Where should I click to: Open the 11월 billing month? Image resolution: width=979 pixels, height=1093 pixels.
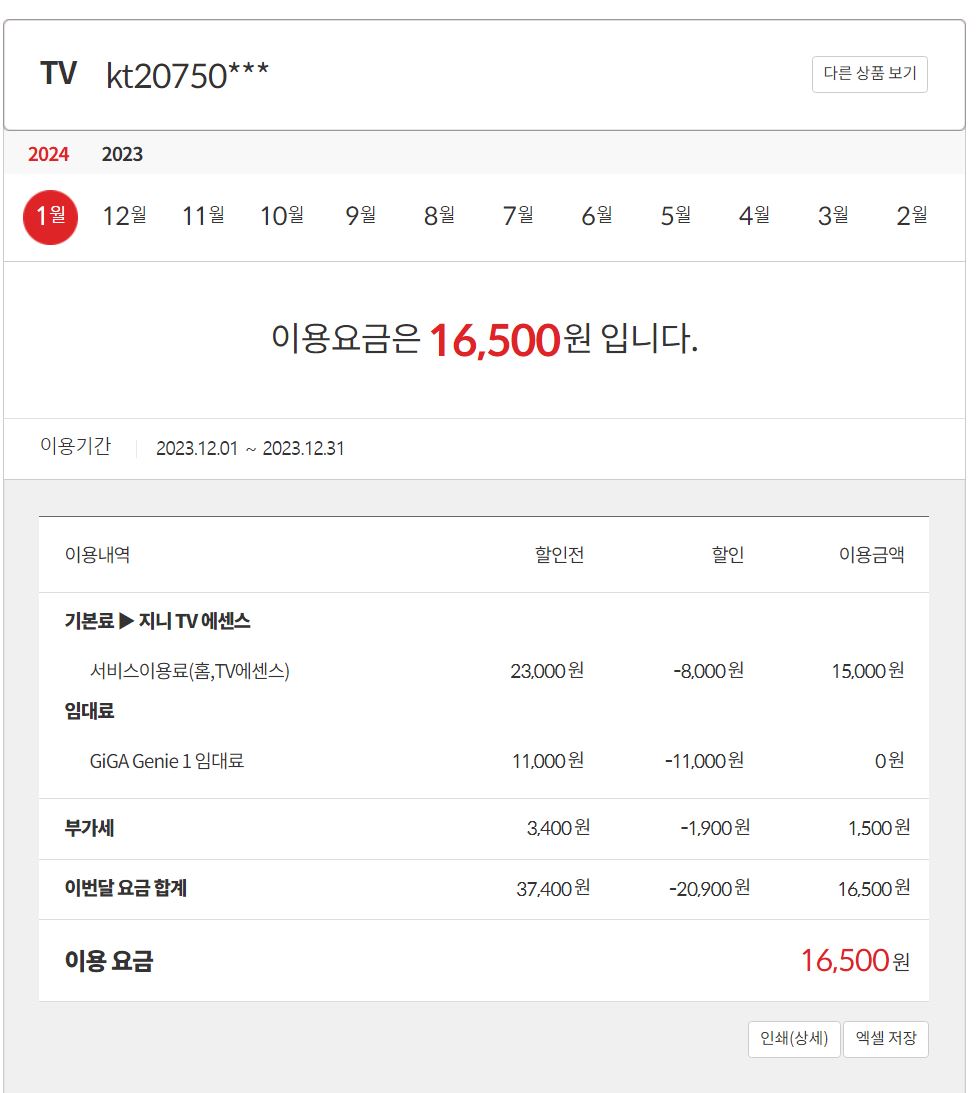click(x=203, y=215)
